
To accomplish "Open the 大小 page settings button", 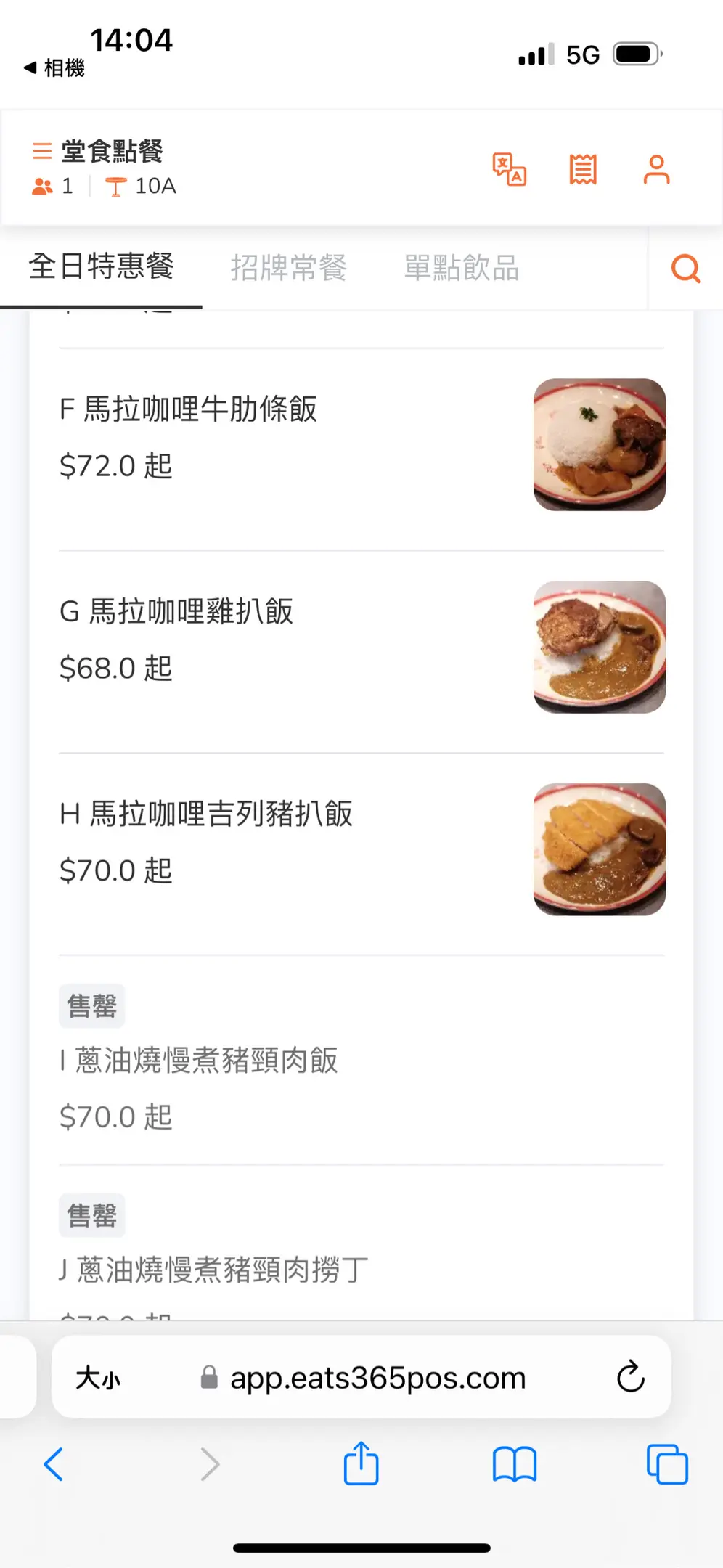I will (98, 1378).
